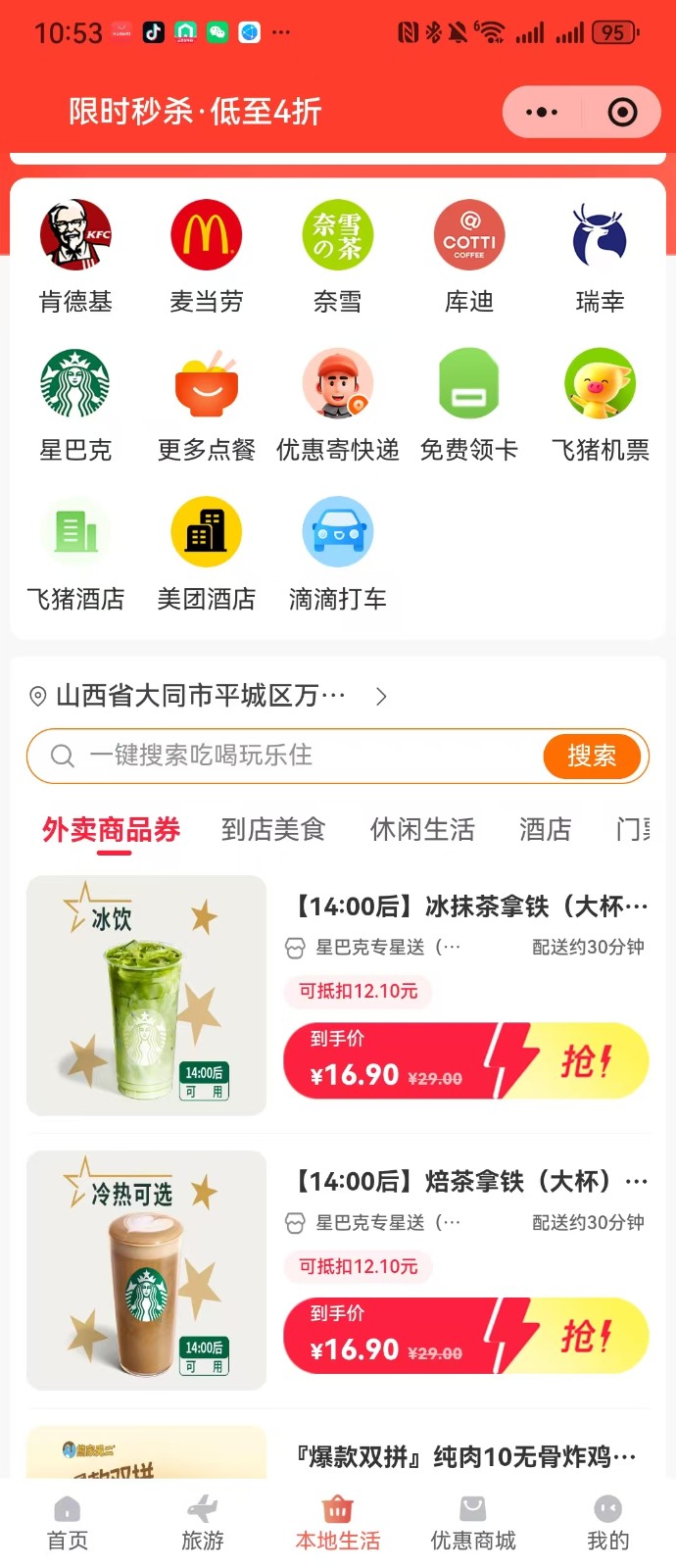Switch to the 休闲生活 tab

click(422, 829)
